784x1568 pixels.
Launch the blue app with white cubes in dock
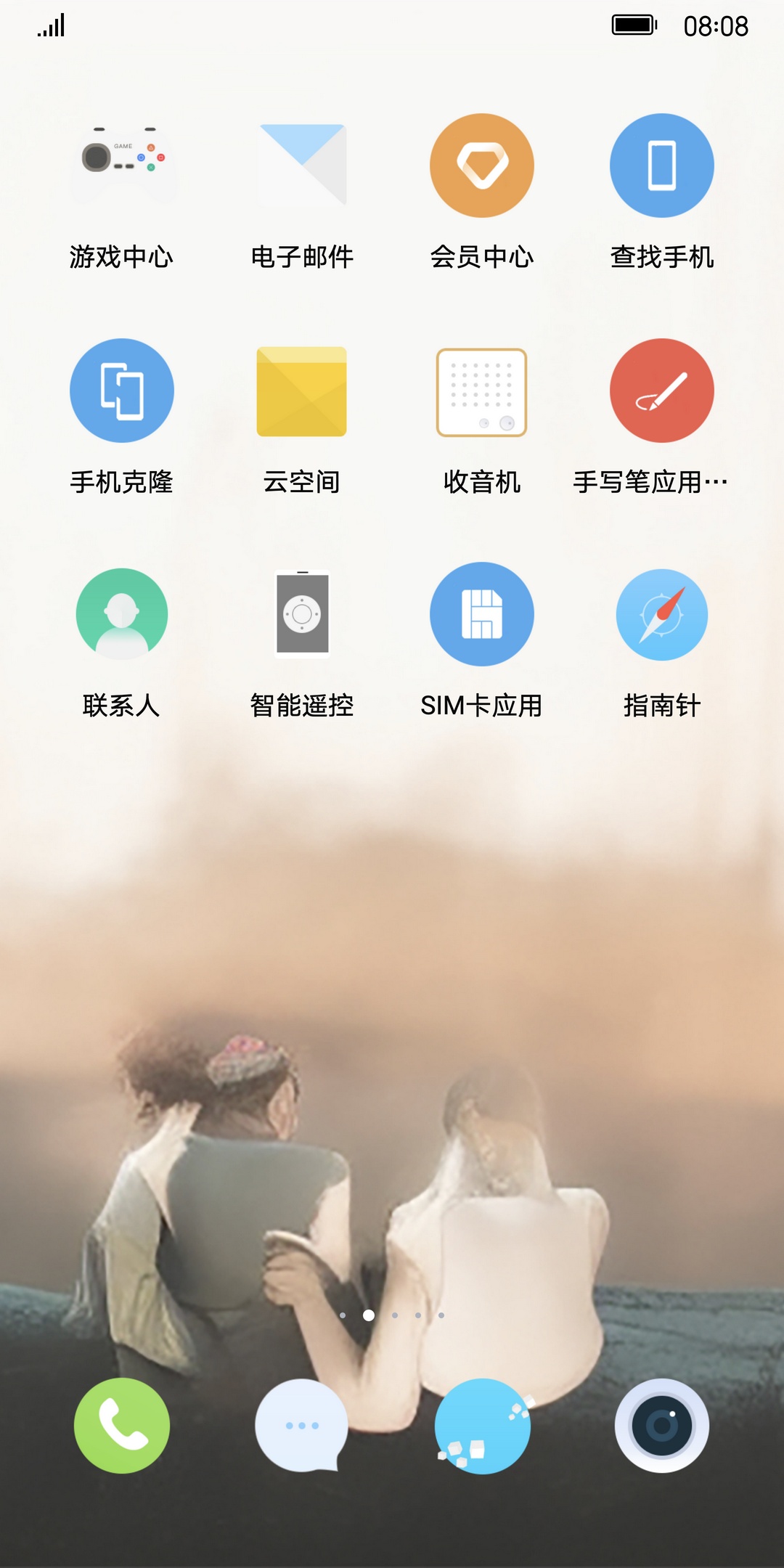(482, 1426)
